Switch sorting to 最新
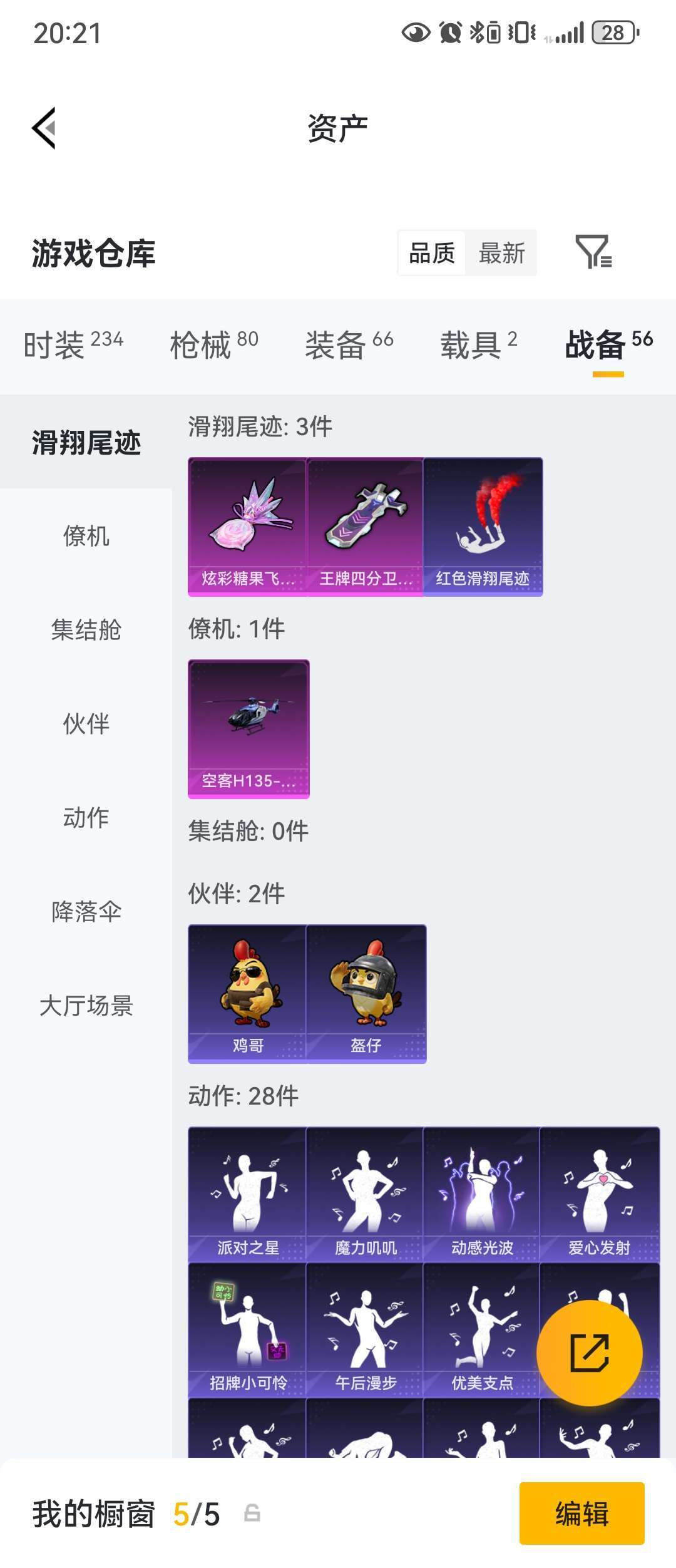 click(x=501, y=254)
